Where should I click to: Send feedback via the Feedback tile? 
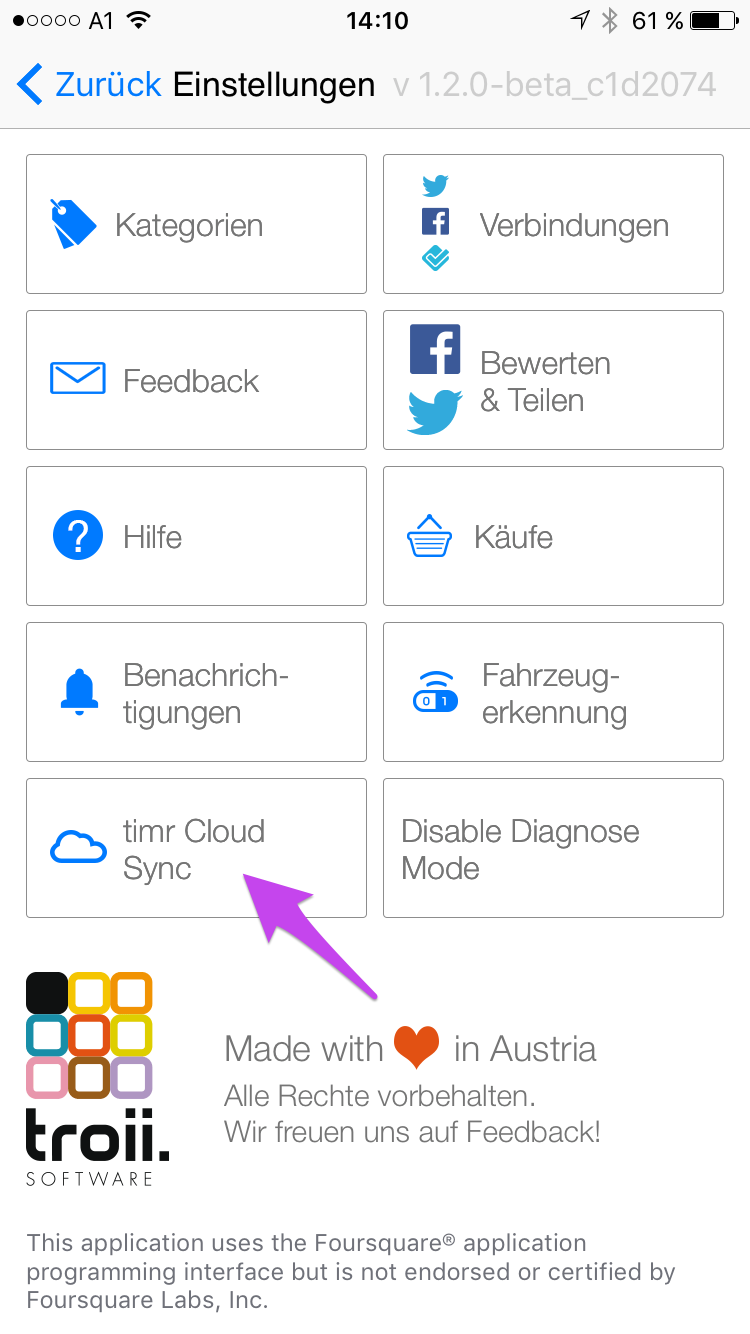tap(196, 380)
